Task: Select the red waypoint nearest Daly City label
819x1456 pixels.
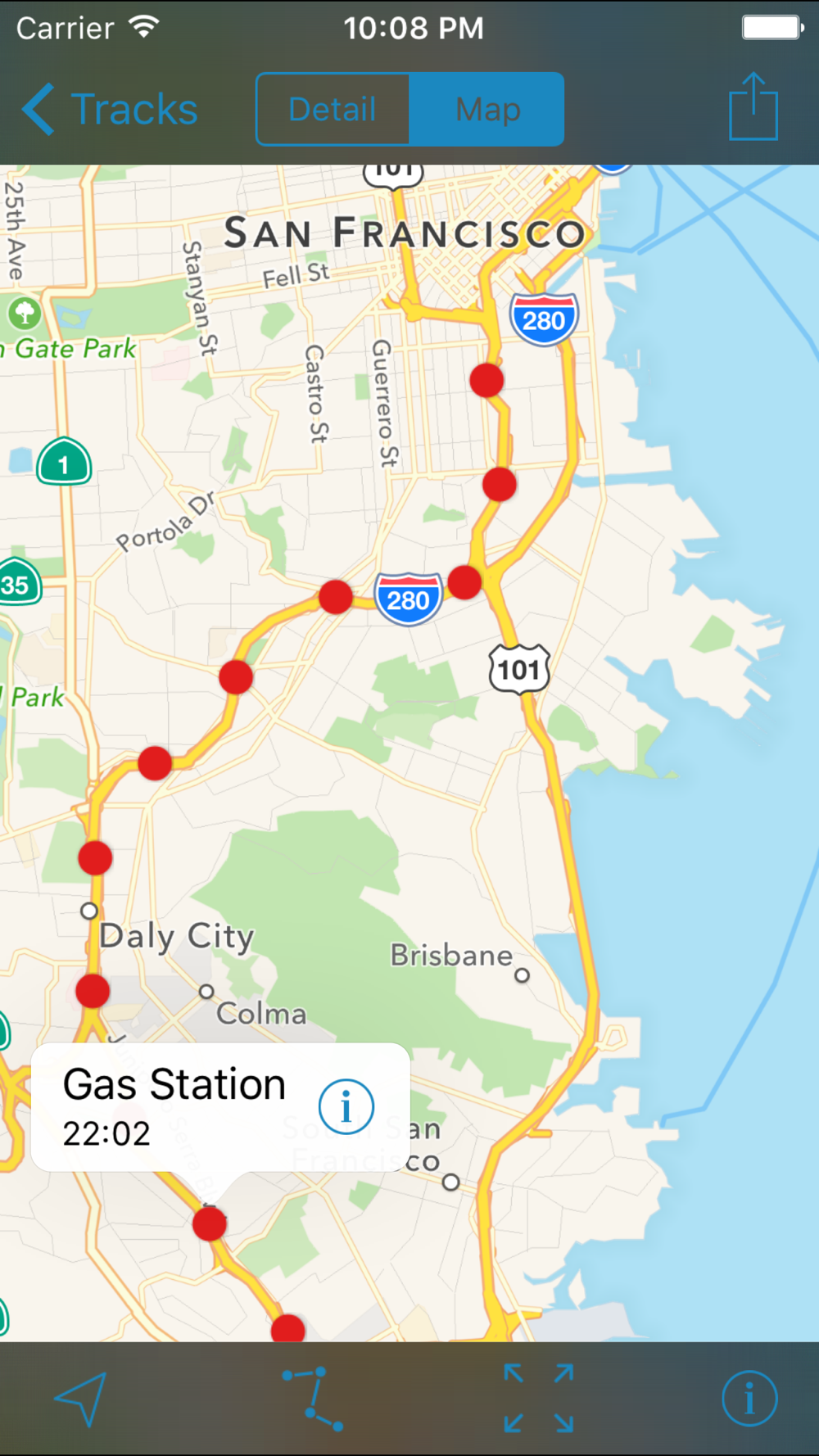Action: 93,991
